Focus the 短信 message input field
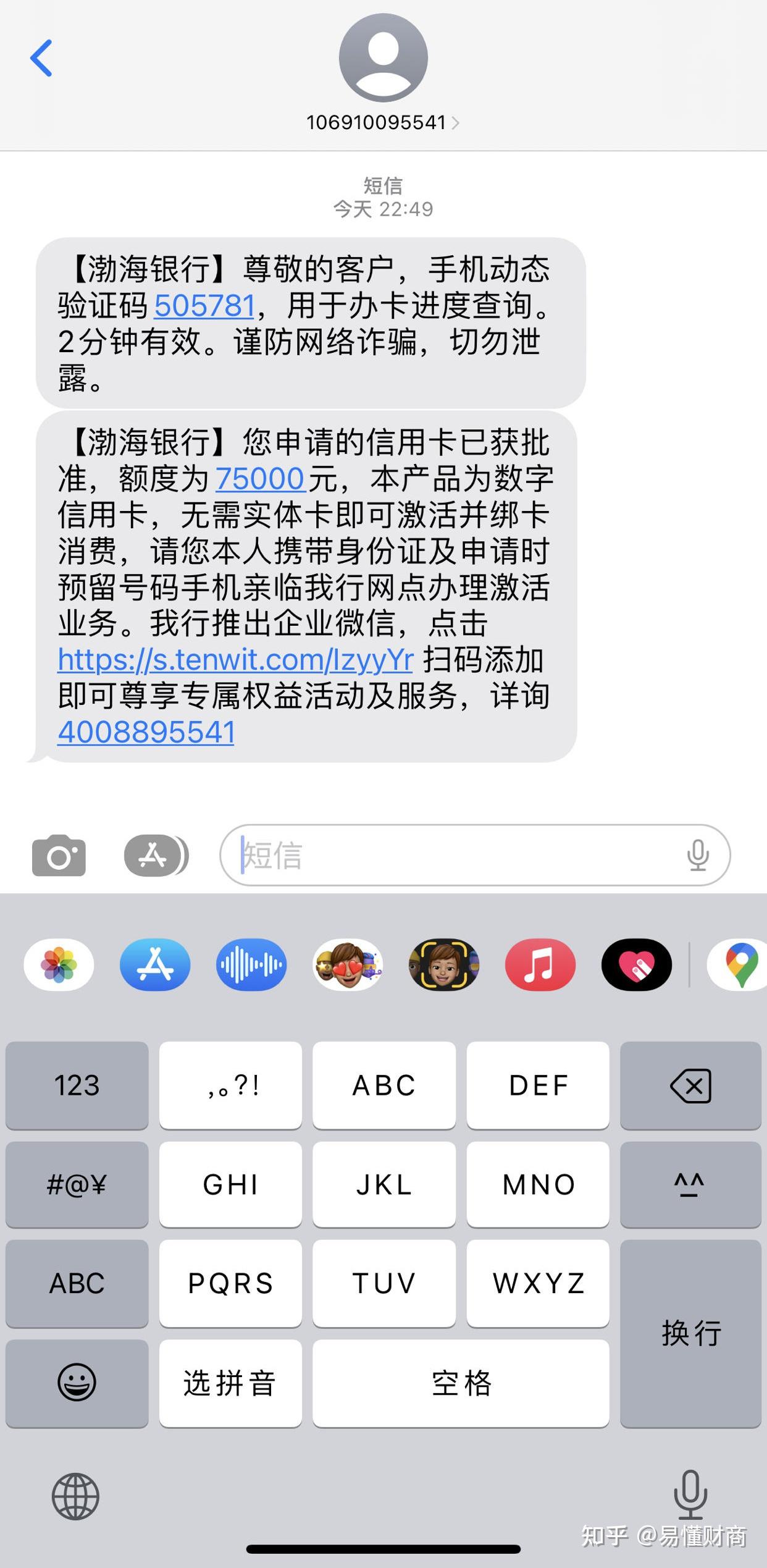 457,855
